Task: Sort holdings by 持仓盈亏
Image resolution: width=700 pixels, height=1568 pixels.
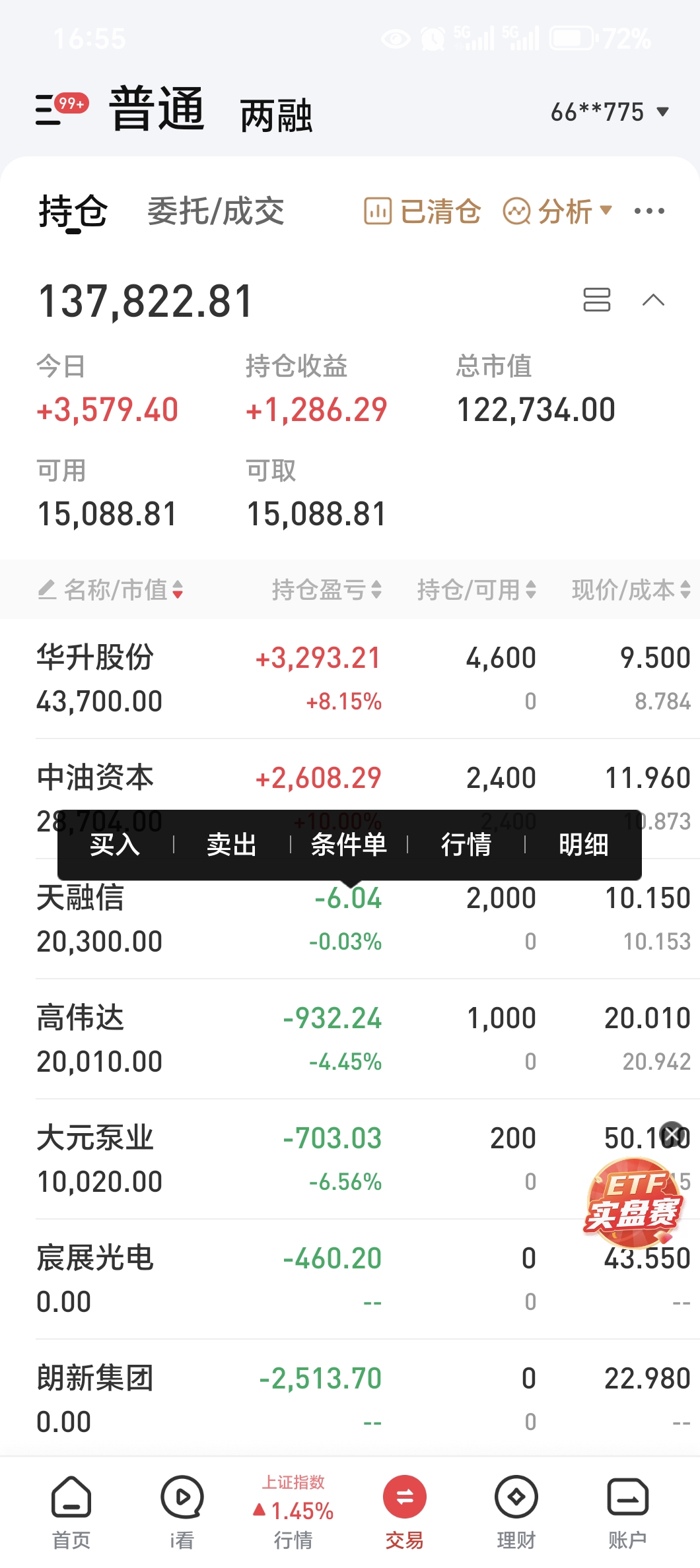Action: point(327,589)
